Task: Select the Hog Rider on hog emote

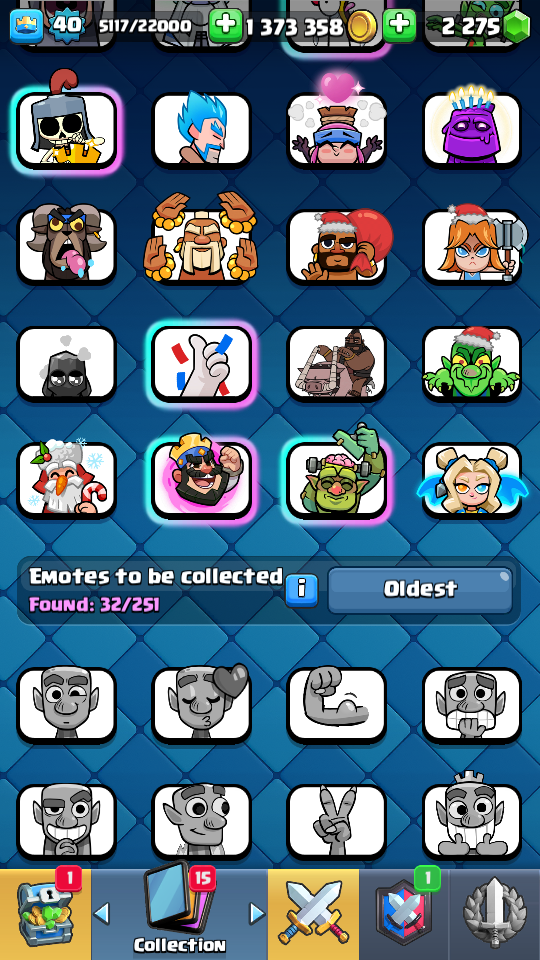Action: 337,363
